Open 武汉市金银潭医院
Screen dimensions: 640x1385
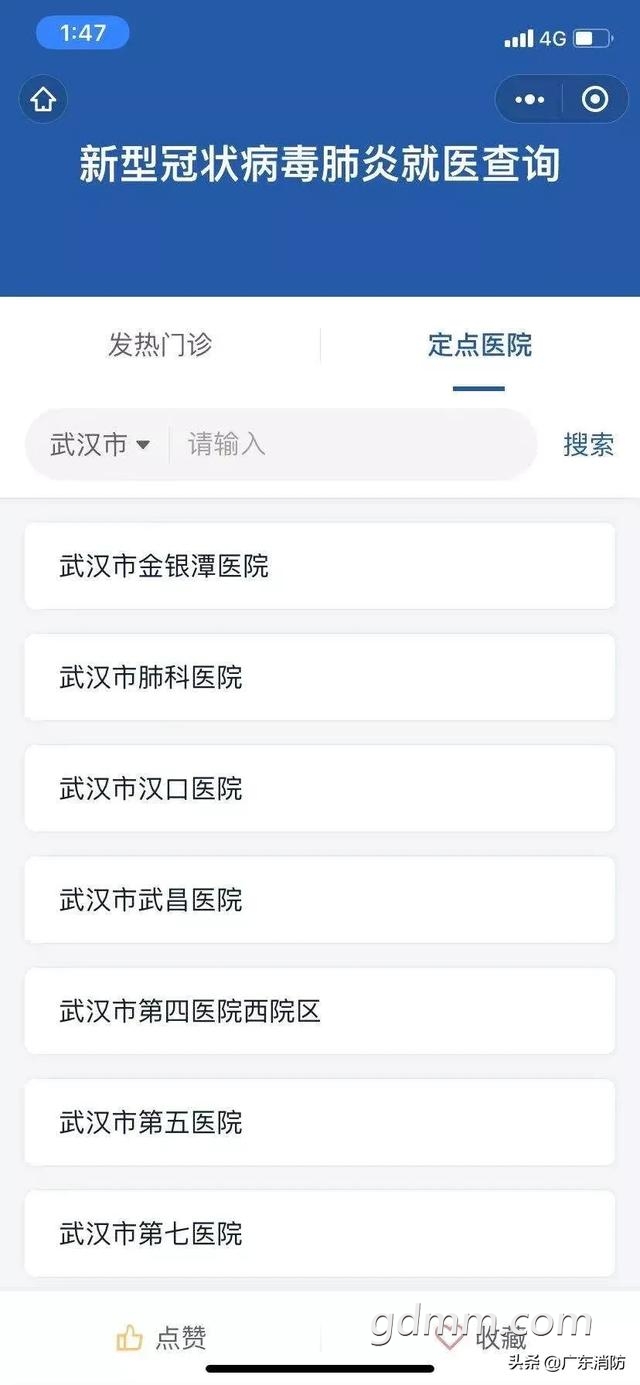pos(319,566)
